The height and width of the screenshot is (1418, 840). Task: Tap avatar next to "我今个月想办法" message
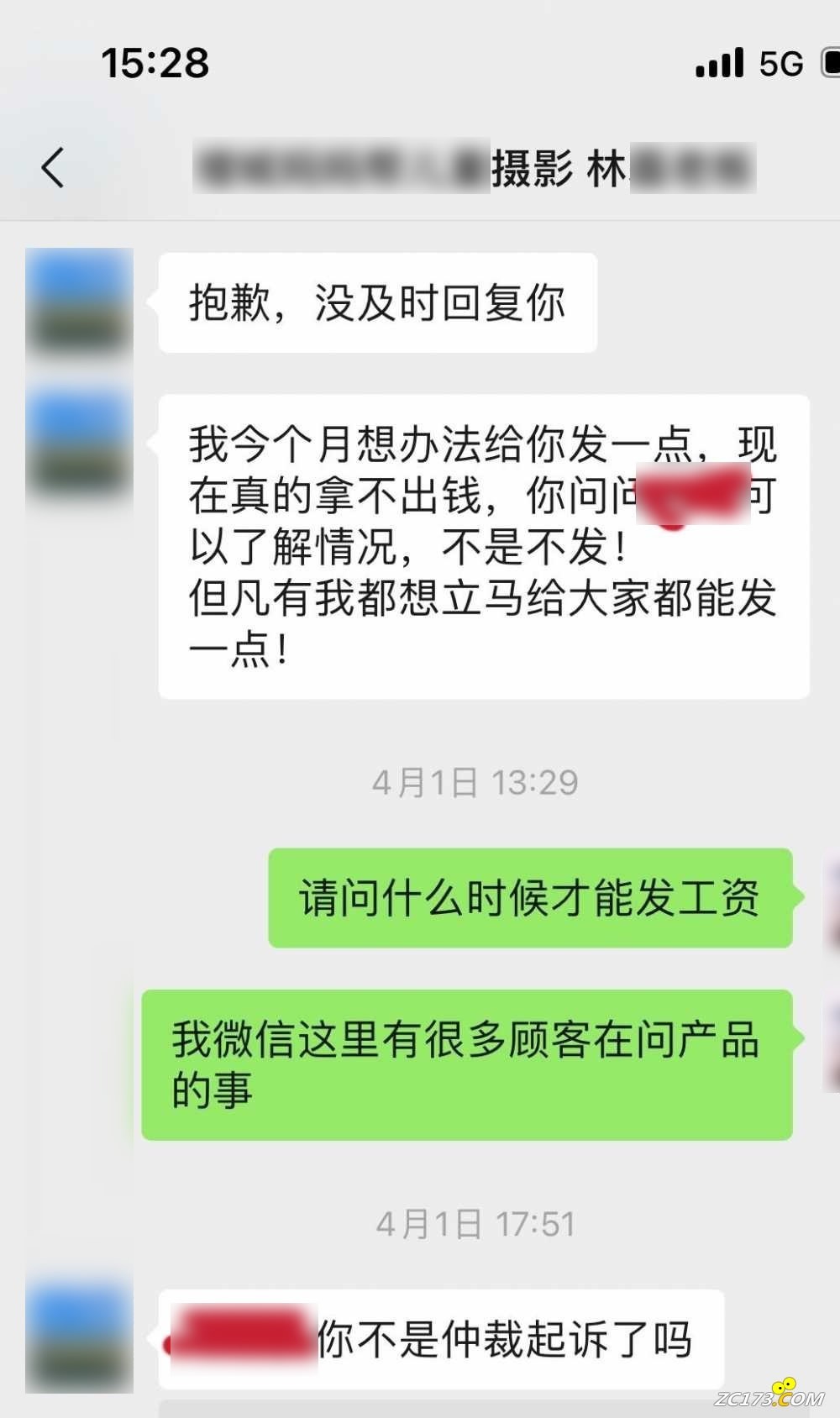pyautogui.click(x=80, y=445)
